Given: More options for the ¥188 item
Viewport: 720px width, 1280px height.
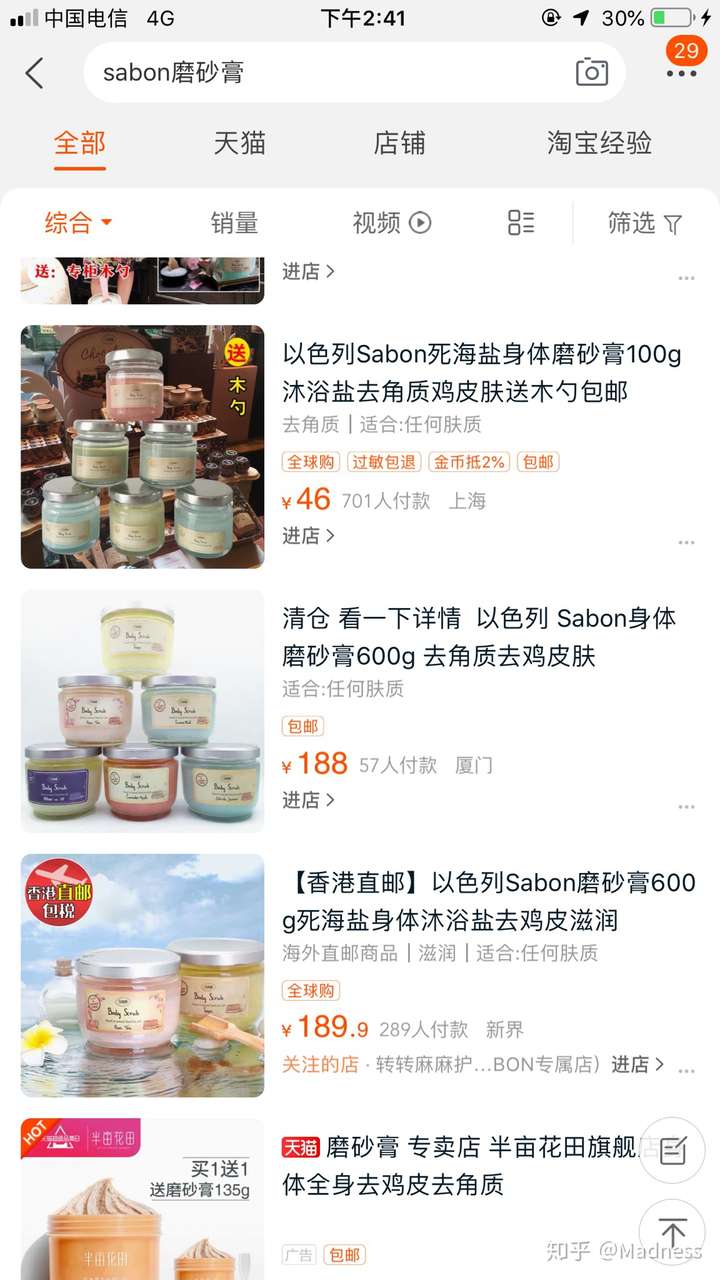Looking at the screenshot, I should pyautogui.click(x=686, y=806).
